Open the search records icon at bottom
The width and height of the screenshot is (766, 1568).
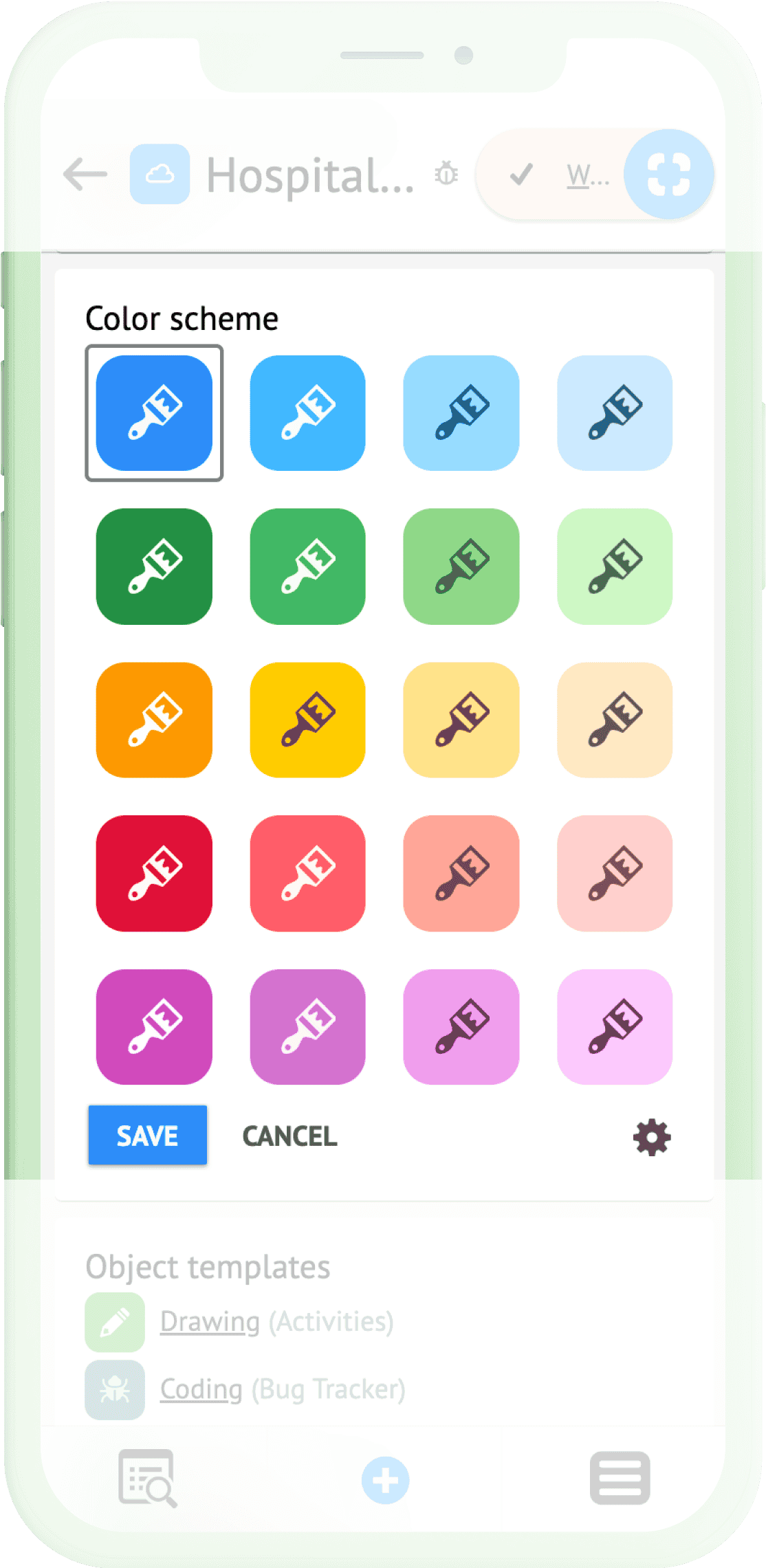(147, 1478)
